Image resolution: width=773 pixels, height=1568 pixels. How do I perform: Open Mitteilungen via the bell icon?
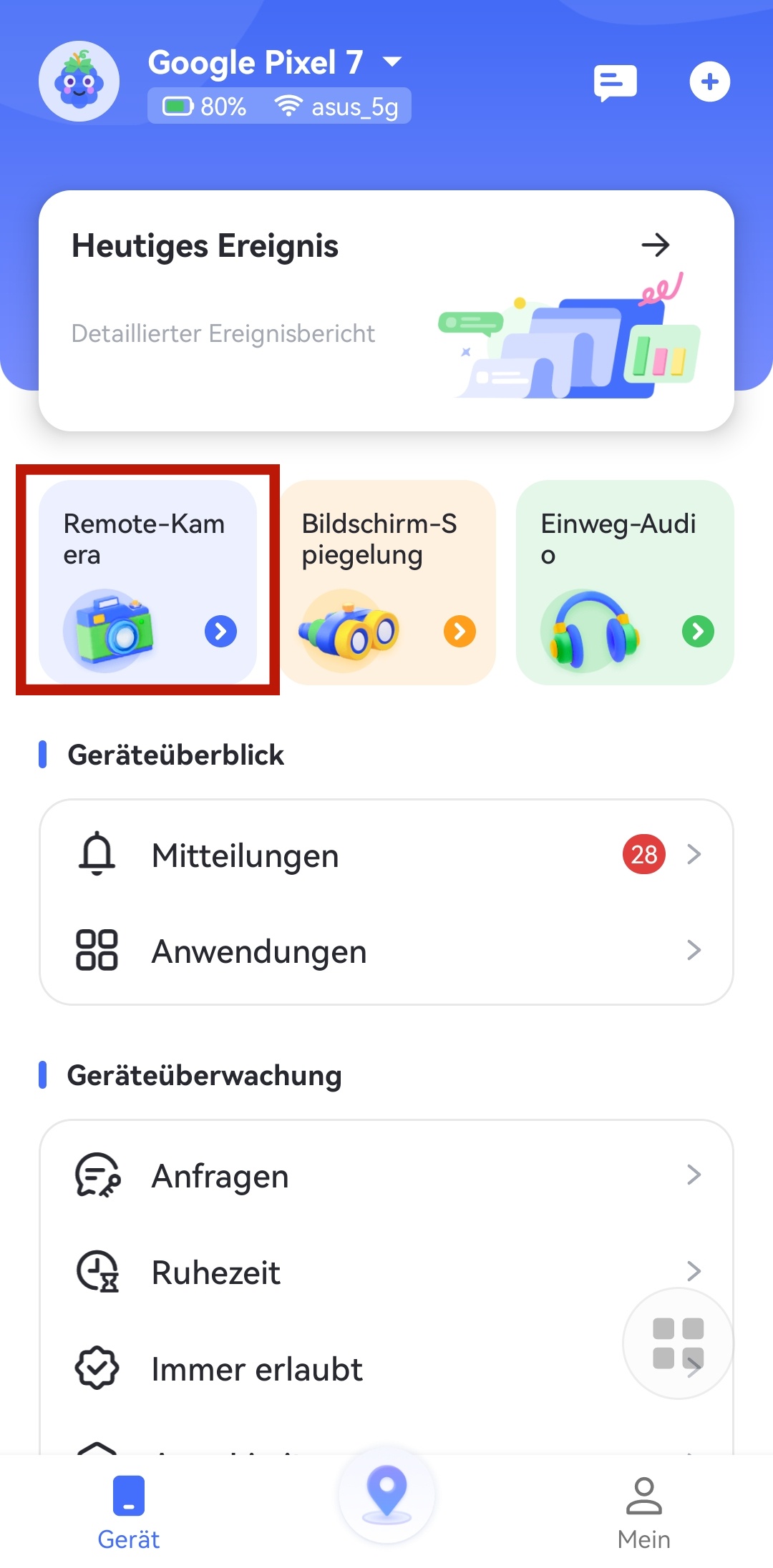(x=98, y=855)
